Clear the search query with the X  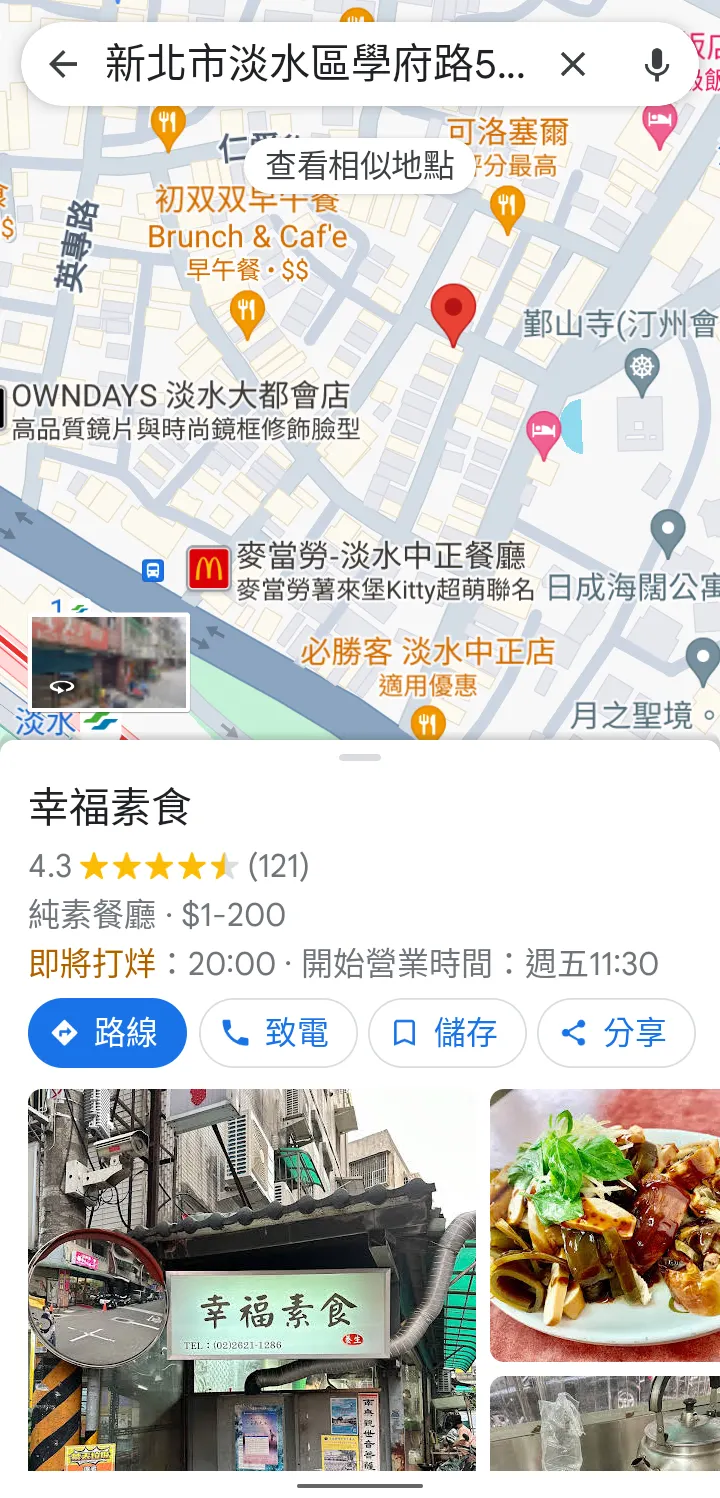tap(573, 64)
